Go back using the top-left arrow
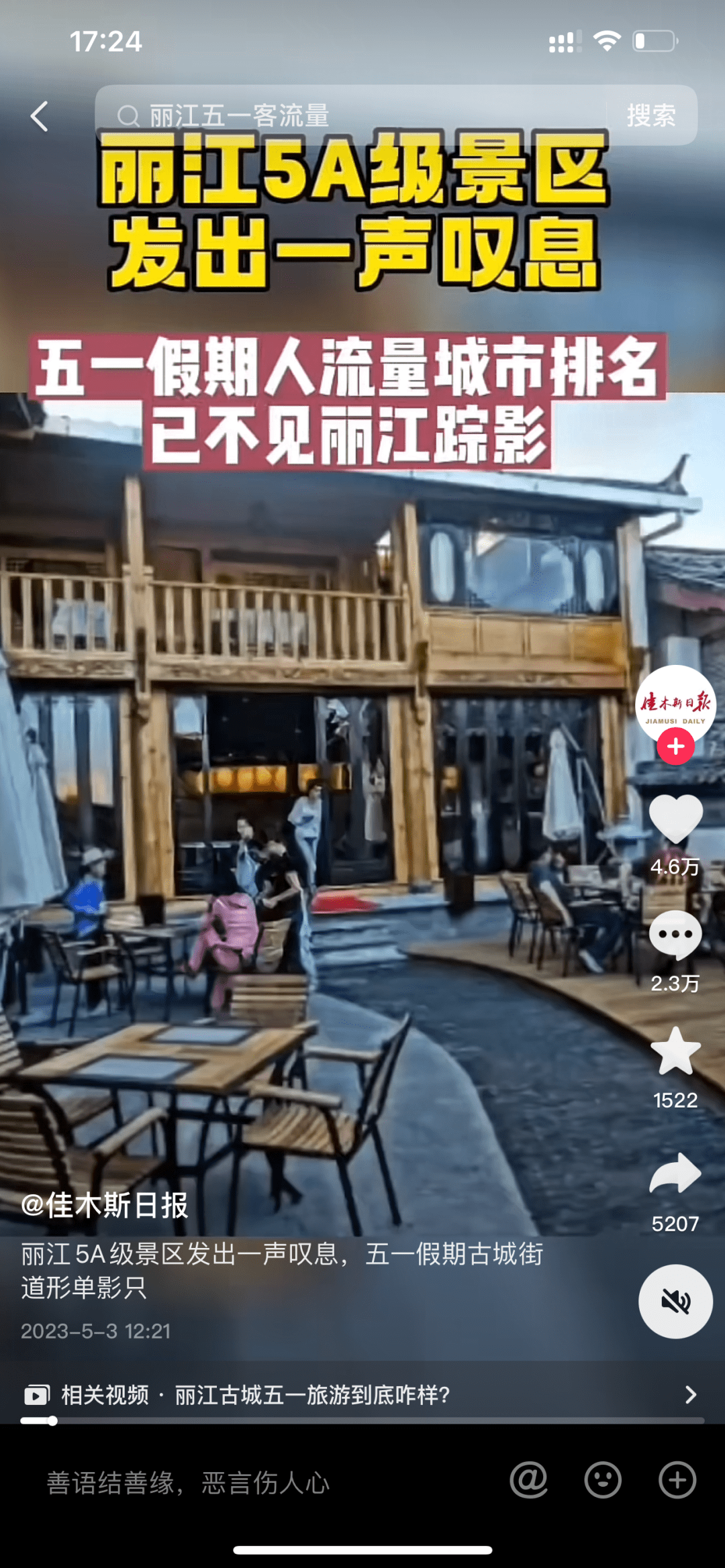The width and height of the screenshot is (725, 1568). [40, 117]
